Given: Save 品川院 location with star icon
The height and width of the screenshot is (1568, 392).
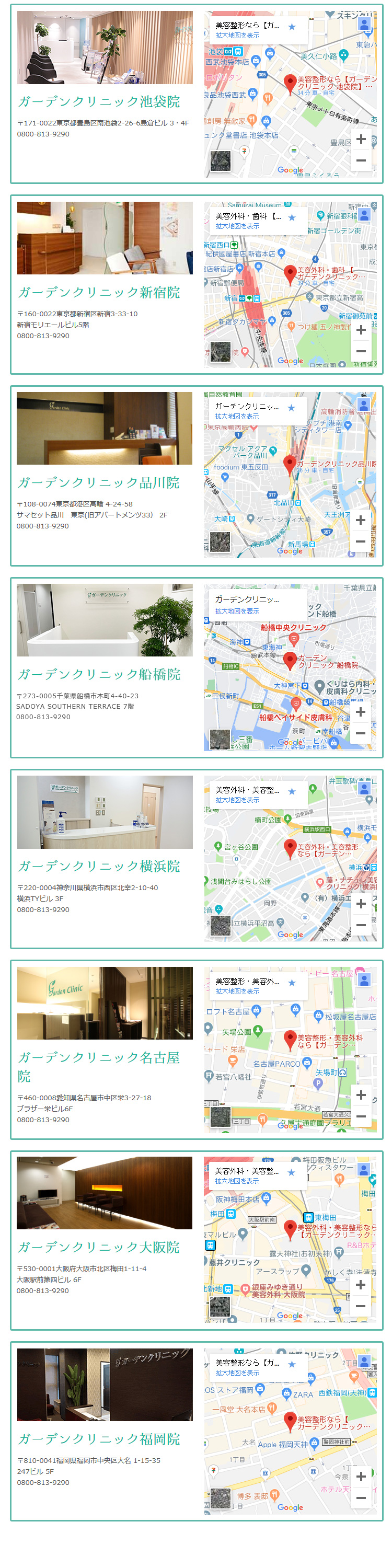Looking at the screenshot, I should click(292, 408).
